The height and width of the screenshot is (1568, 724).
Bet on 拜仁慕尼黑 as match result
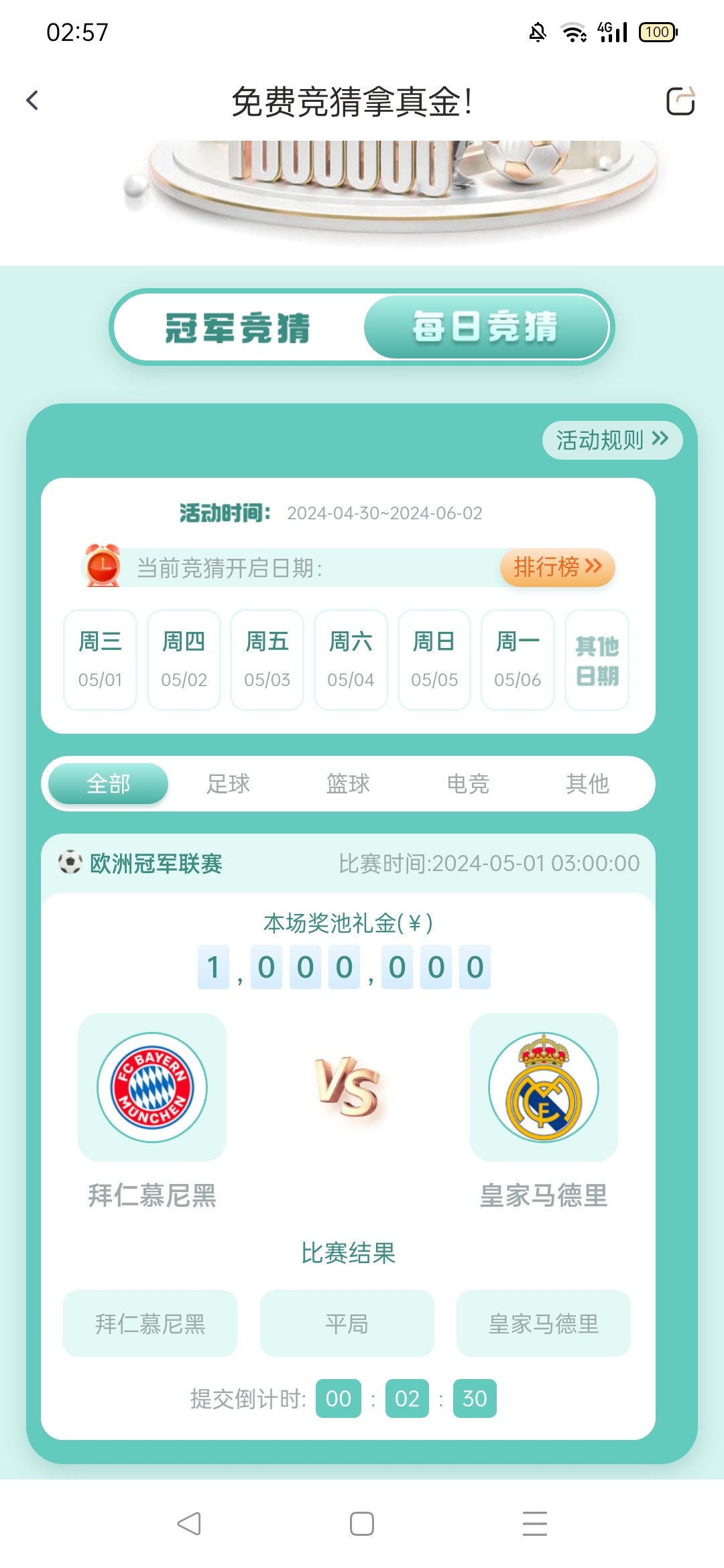coord(150,1323)
